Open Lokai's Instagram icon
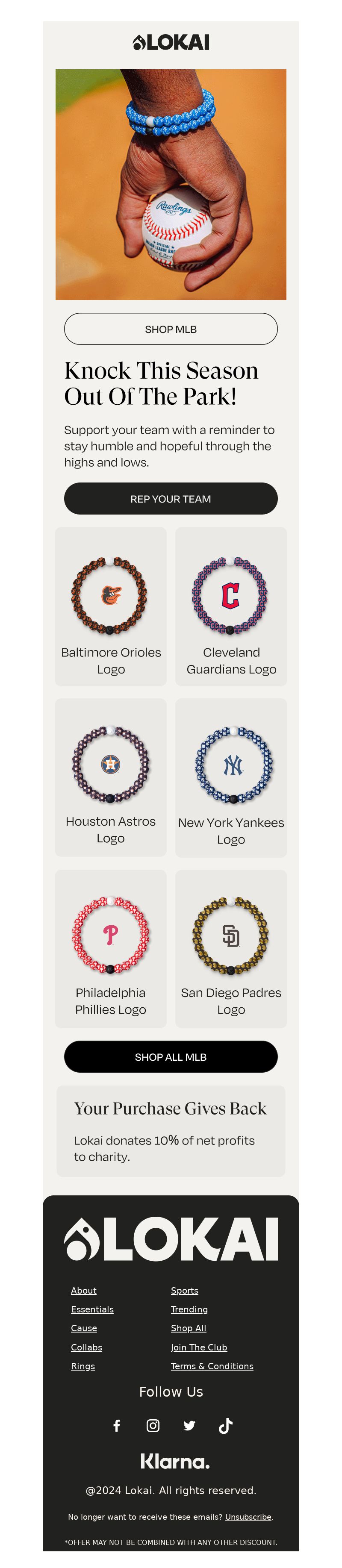The image size is (342, 1568). 153,1426
